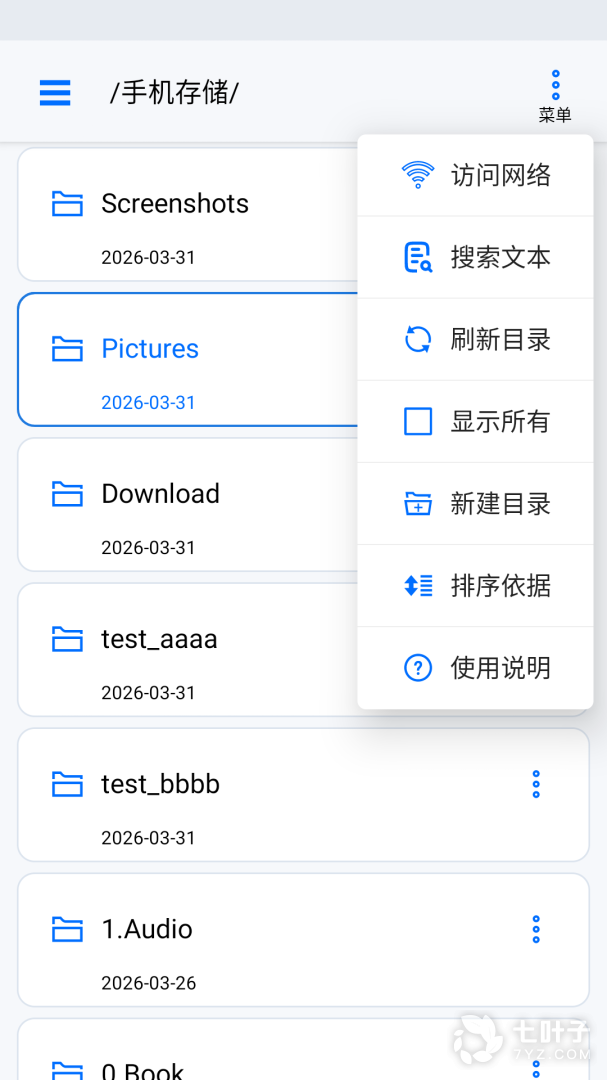Select 访问网络 from the menu
Viewport: 607px width, 1080px height.
coord(475,175)
